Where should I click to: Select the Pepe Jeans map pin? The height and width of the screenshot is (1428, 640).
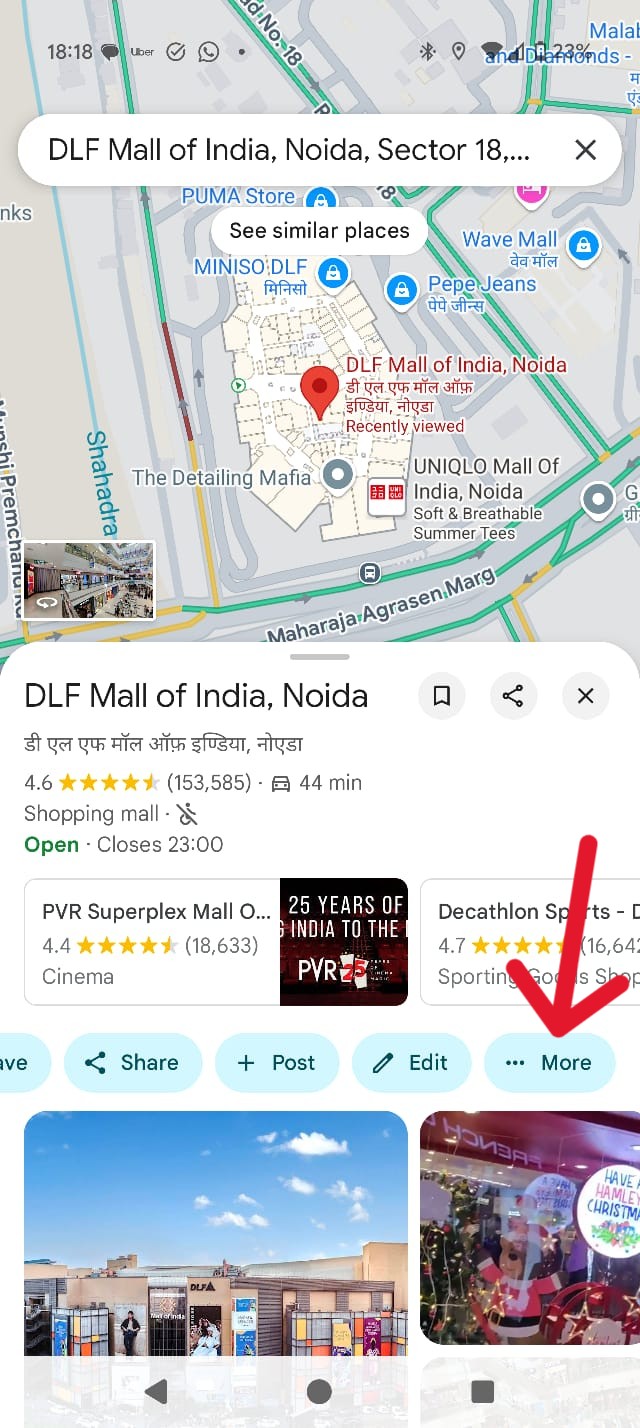(402, 290)
